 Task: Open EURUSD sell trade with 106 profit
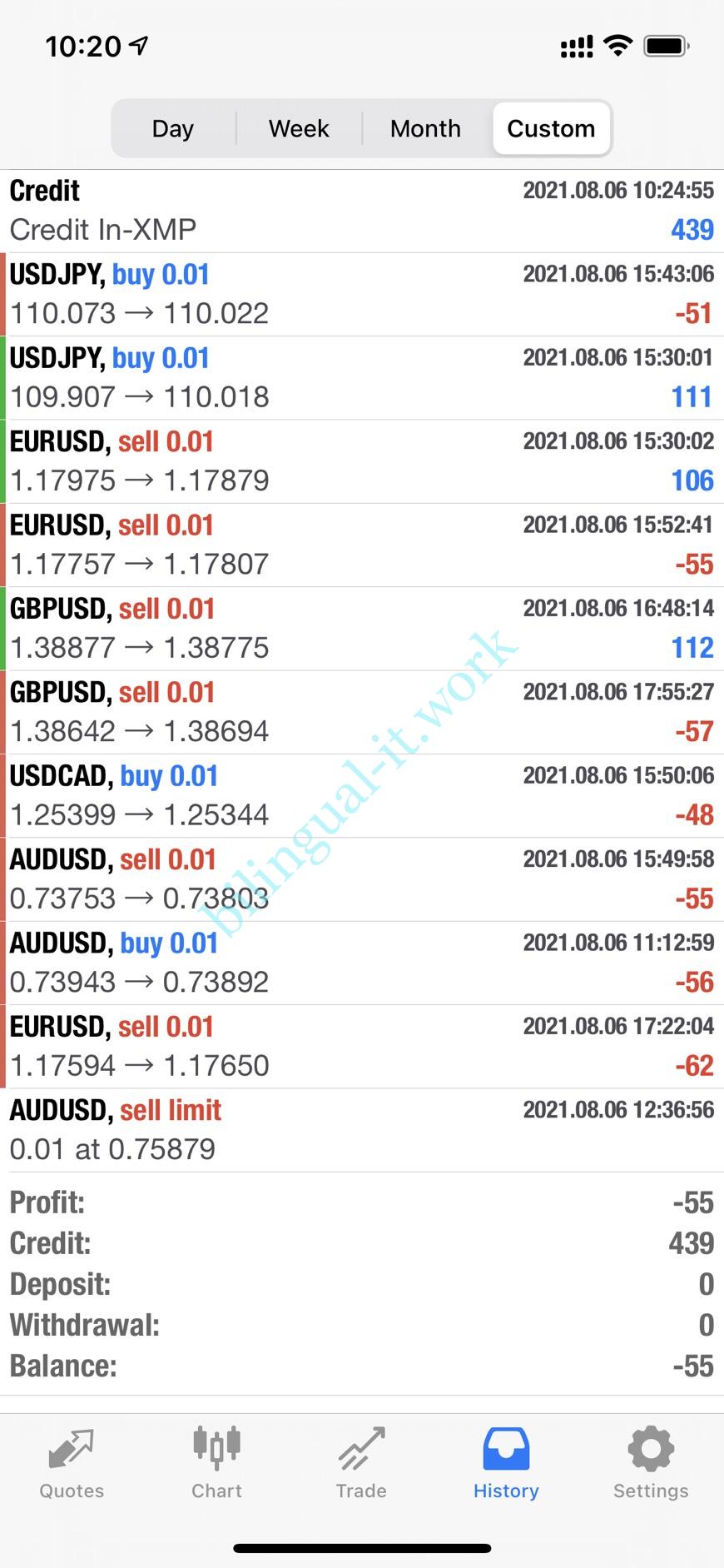362,461
